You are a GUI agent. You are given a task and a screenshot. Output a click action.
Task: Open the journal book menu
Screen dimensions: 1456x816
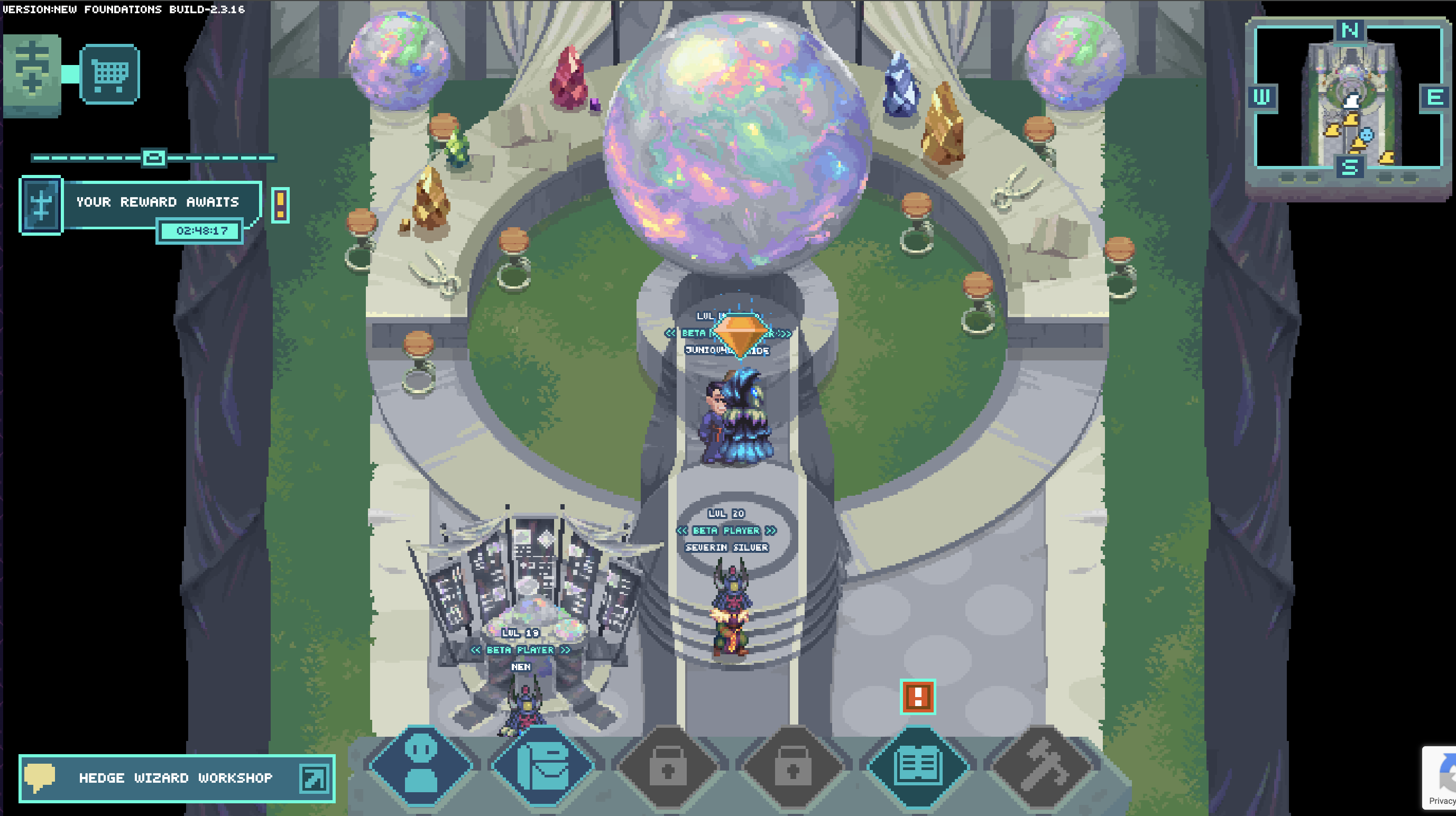click(x=918, y=767)
